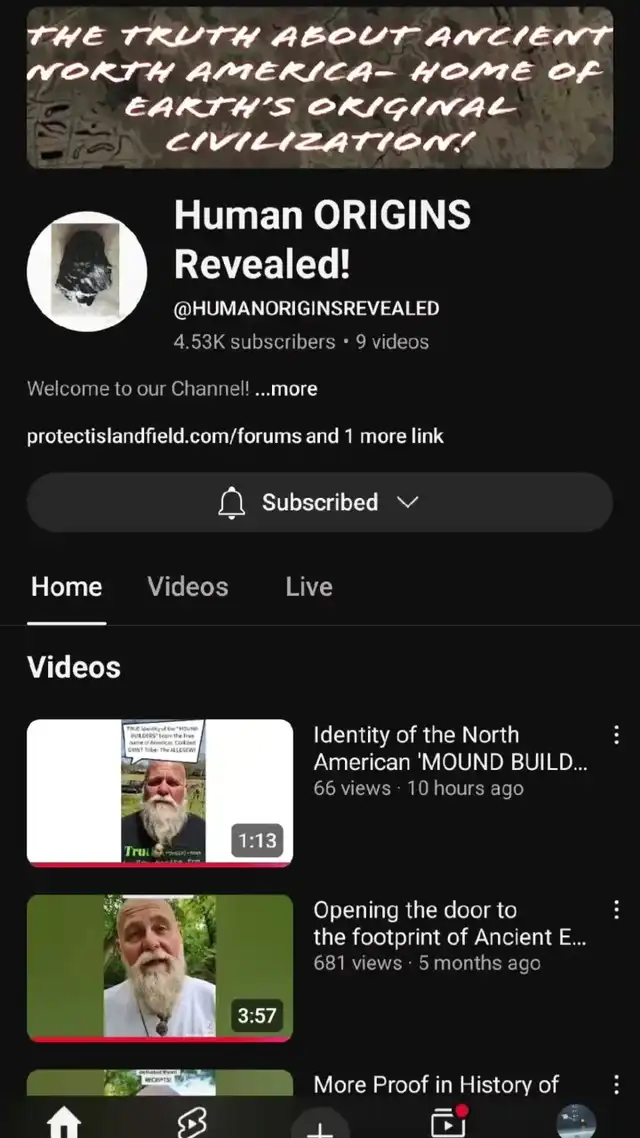Go to the YouTube Home feed
This screenshot has height=1138, width=640.
[65, 1124]
